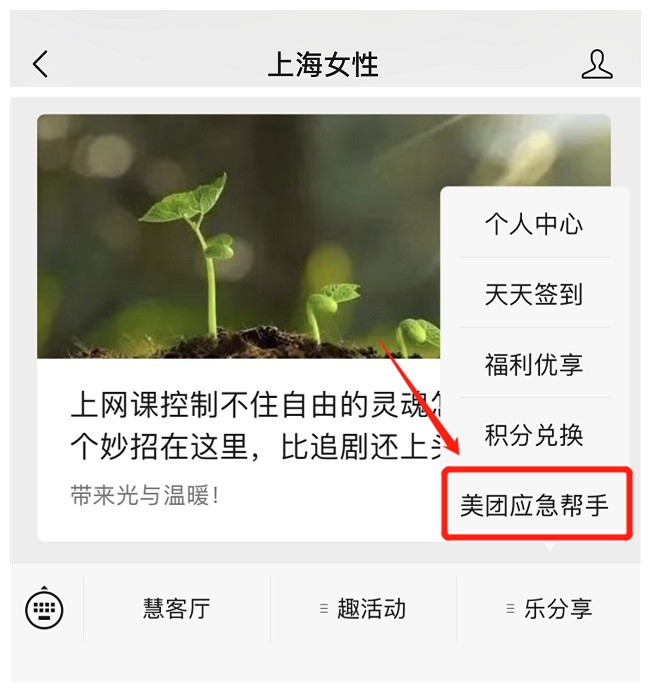This screenshot has height=693, width=651.
Task: Open 天天签到 daily check-in
Action: pos(534,294)
